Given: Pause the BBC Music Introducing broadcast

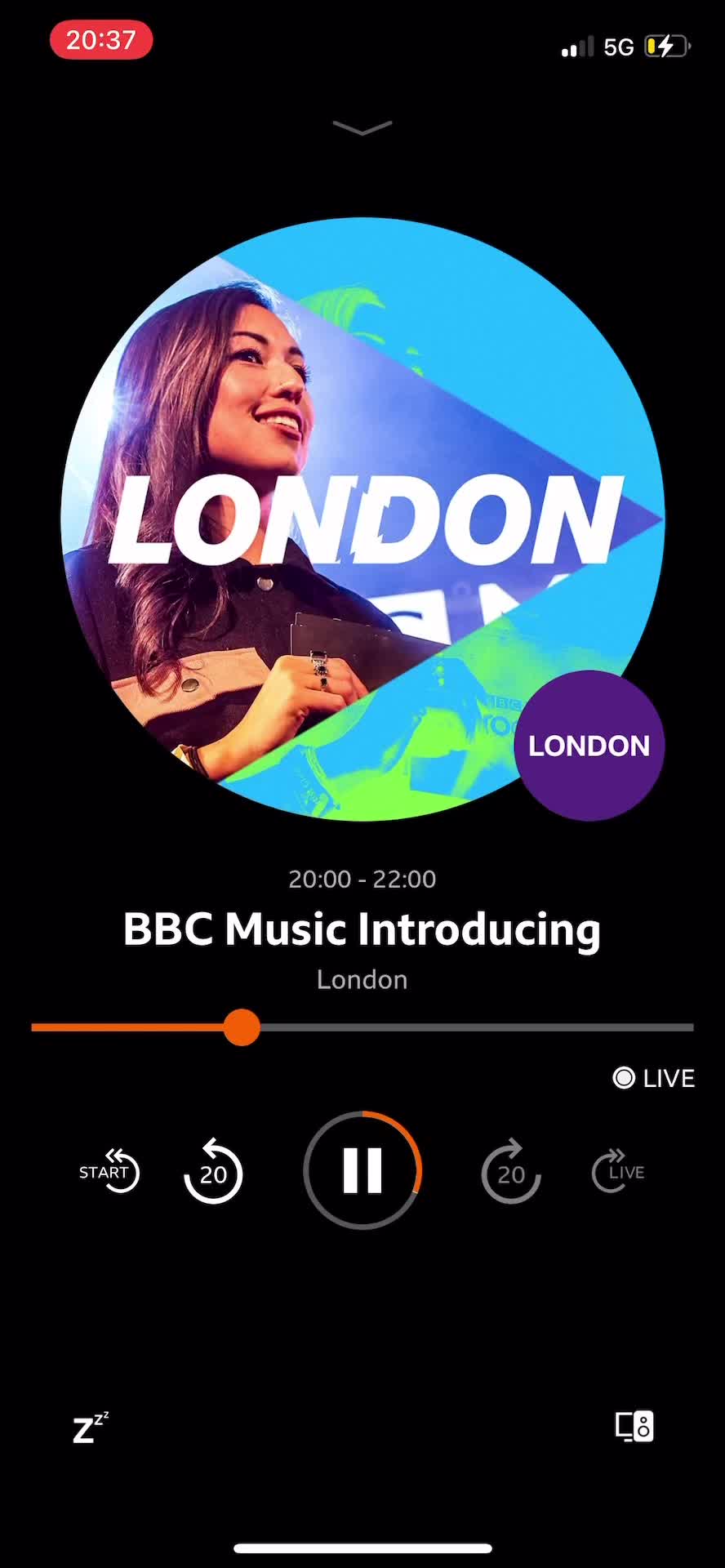Looking at the screenshot, I should pos(362,1169).
